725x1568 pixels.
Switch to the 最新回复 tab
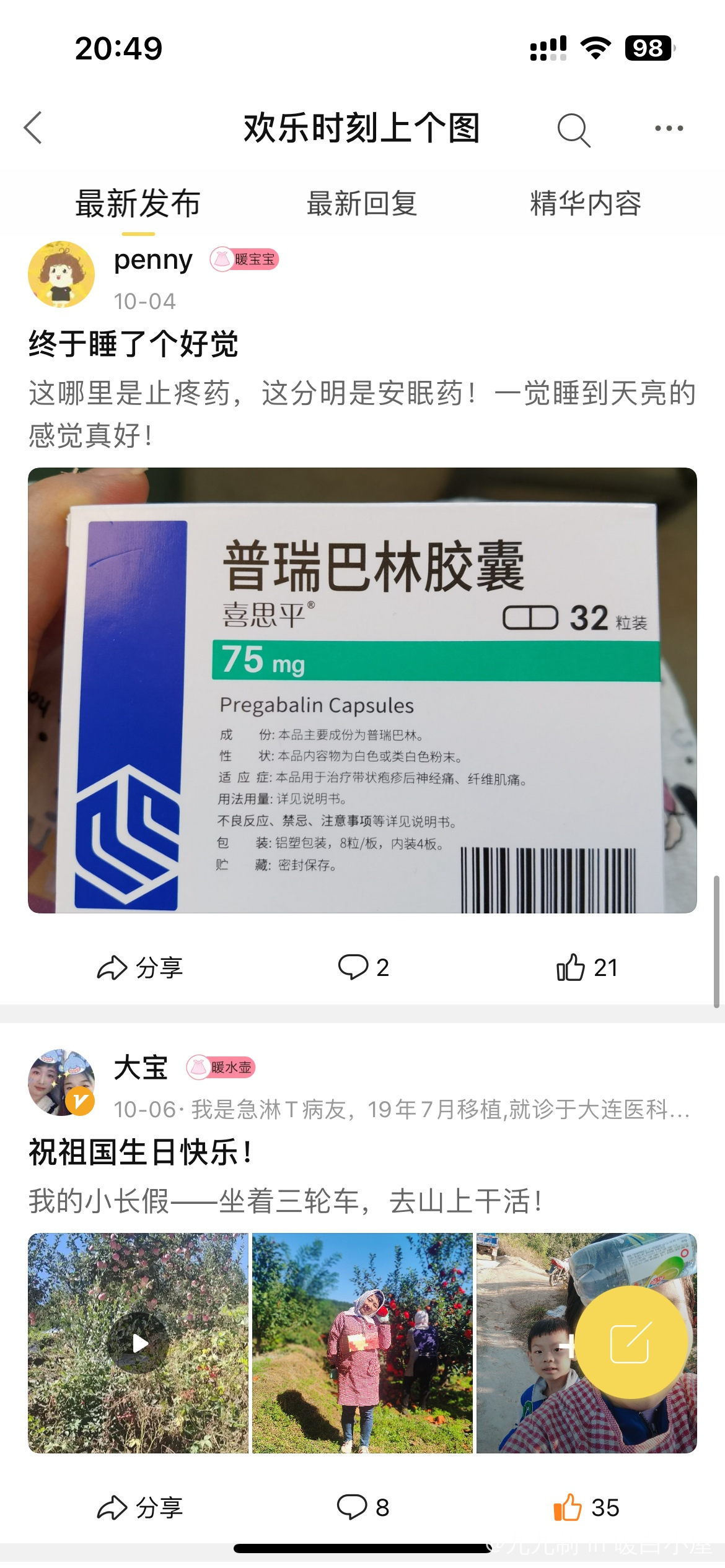[362, 204]
